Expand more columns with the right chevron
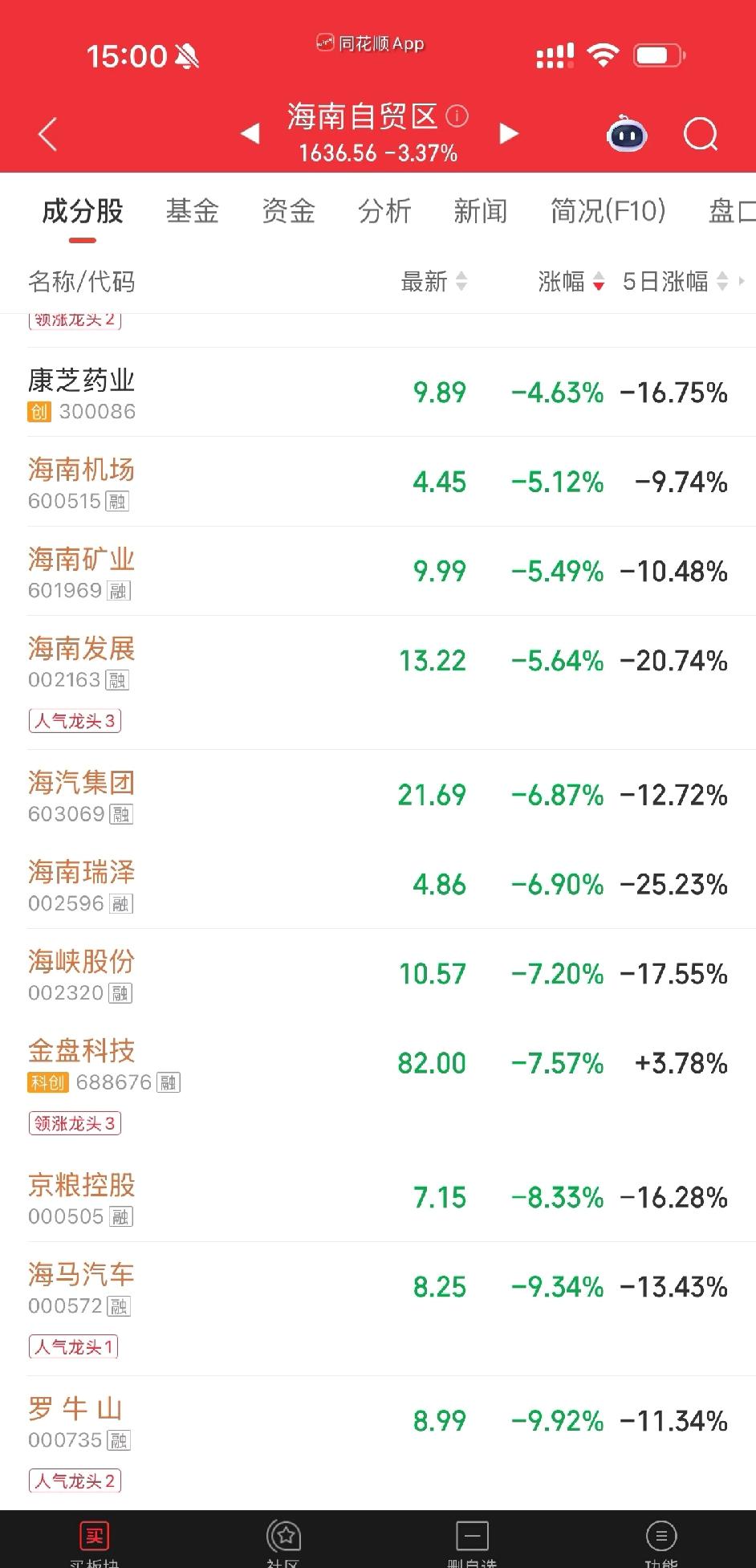 coord(742,282)
